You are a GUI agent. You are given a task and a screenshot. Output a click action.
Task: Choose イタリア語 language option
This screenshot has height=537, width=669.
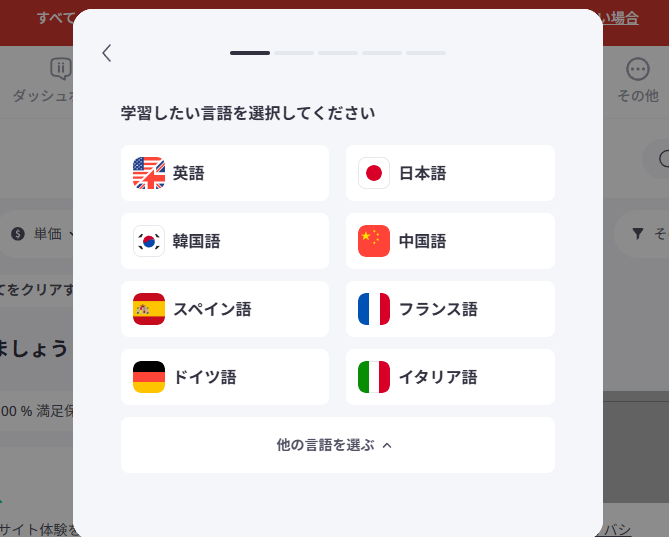coord(450,377)
